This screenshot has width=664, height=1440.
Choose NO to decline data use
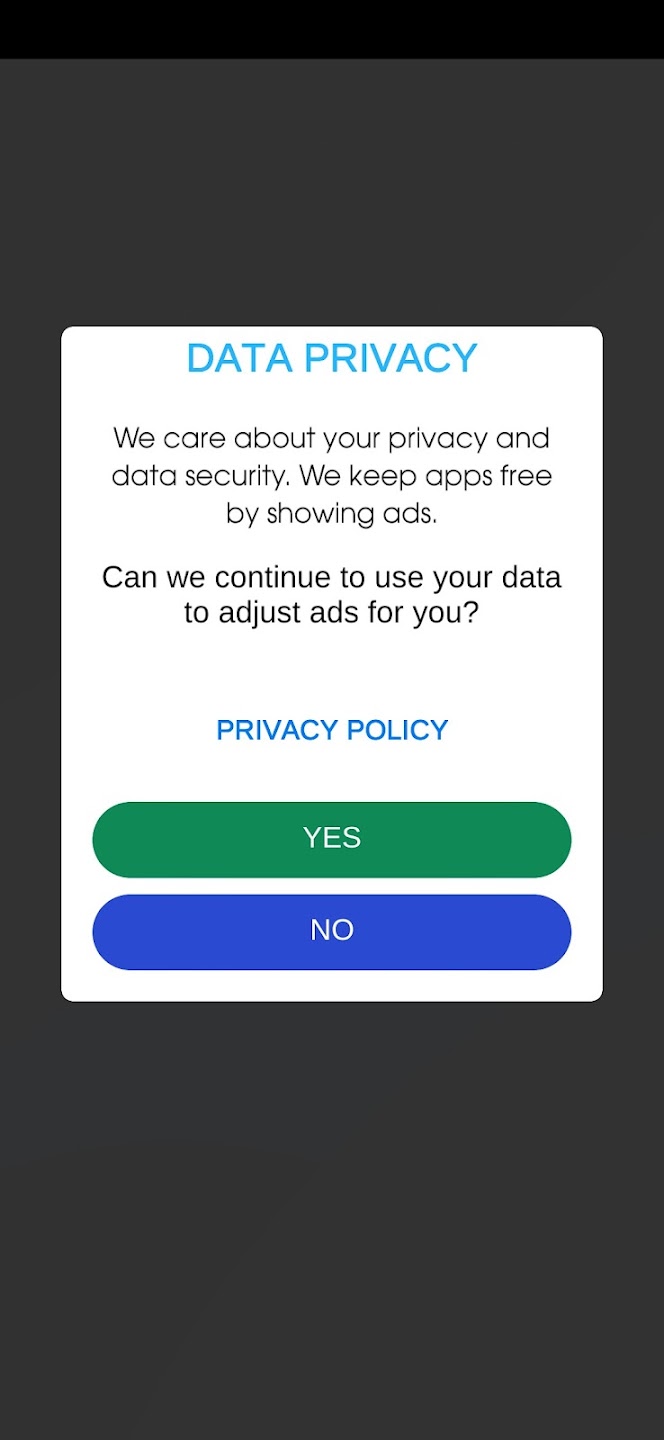(332, 931)
